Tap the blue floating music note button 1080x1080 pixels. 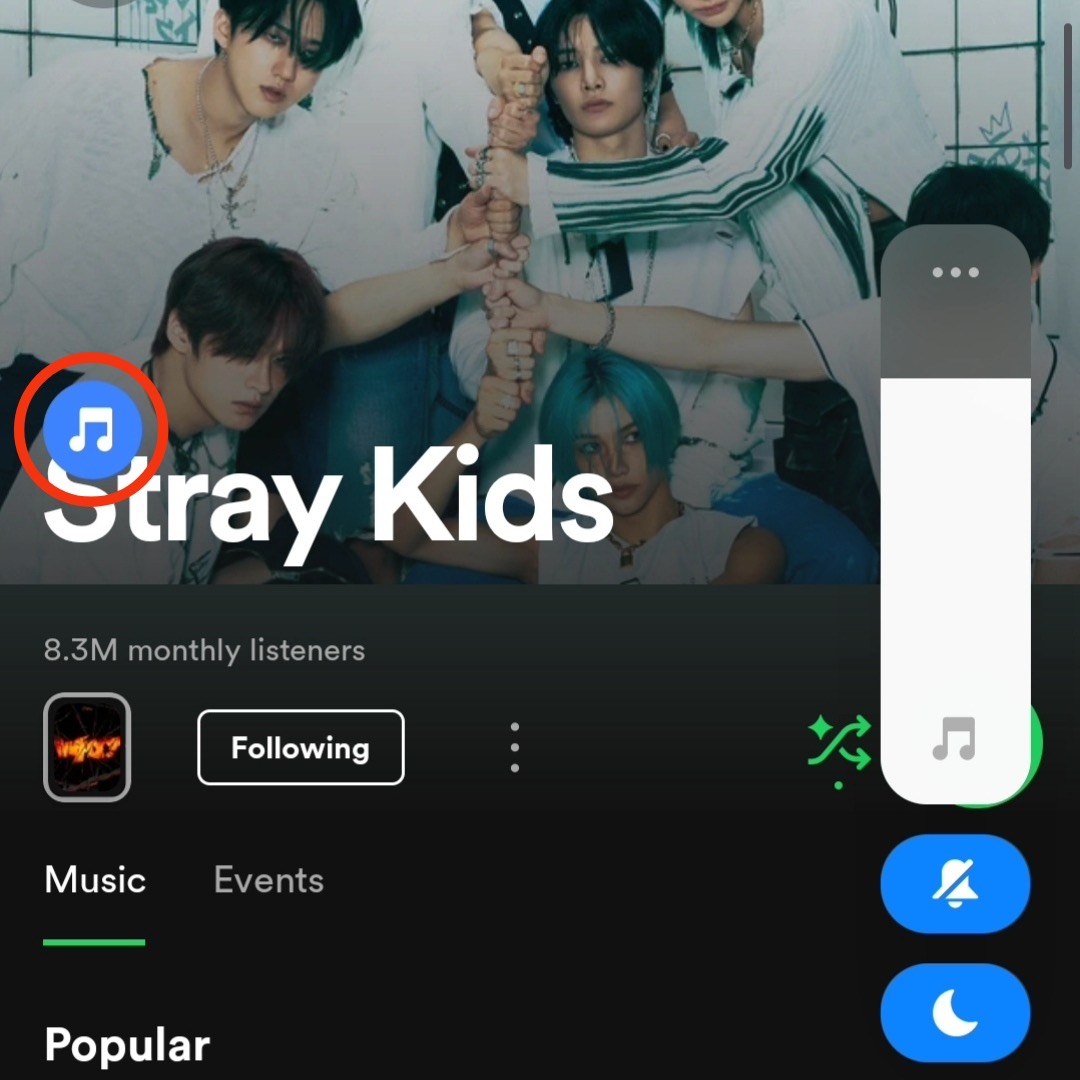click(92, 431)
